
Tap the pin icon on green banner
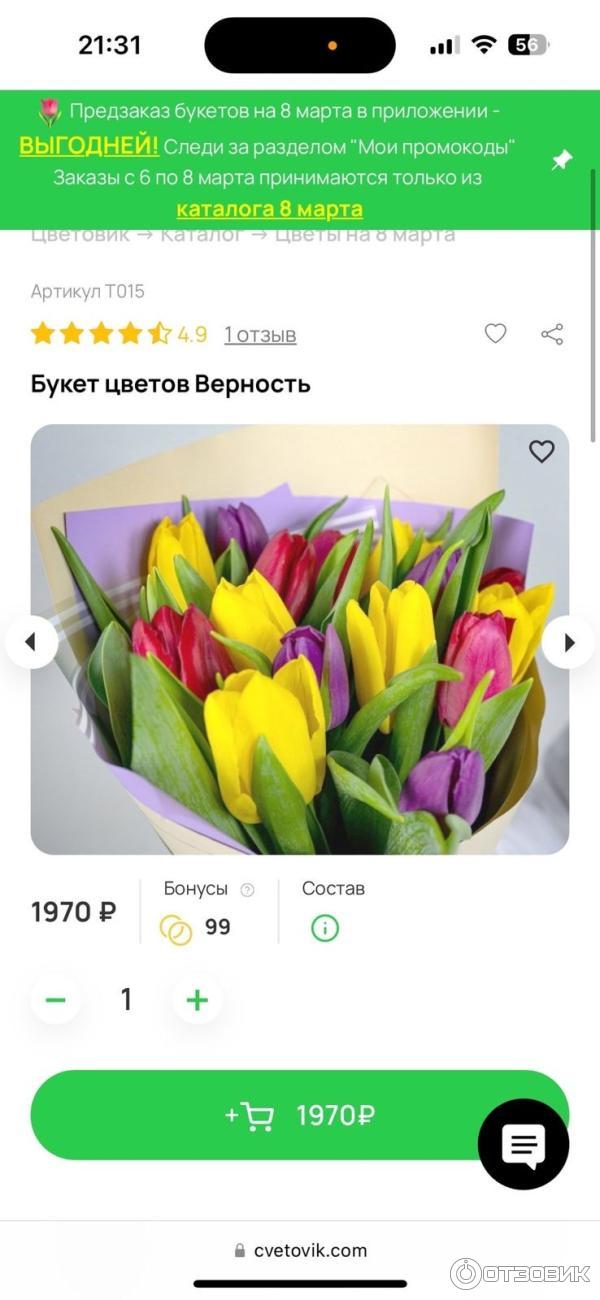[562, 160]
